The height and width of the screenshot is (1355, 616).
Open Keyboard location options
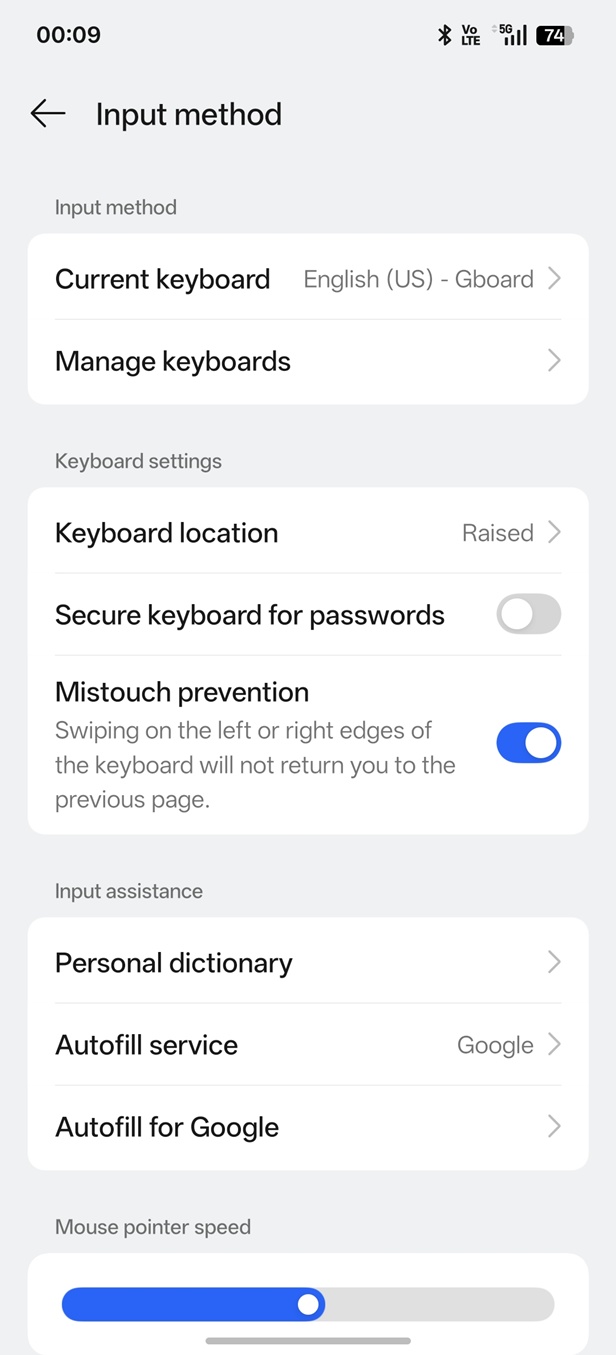[307, 533]
